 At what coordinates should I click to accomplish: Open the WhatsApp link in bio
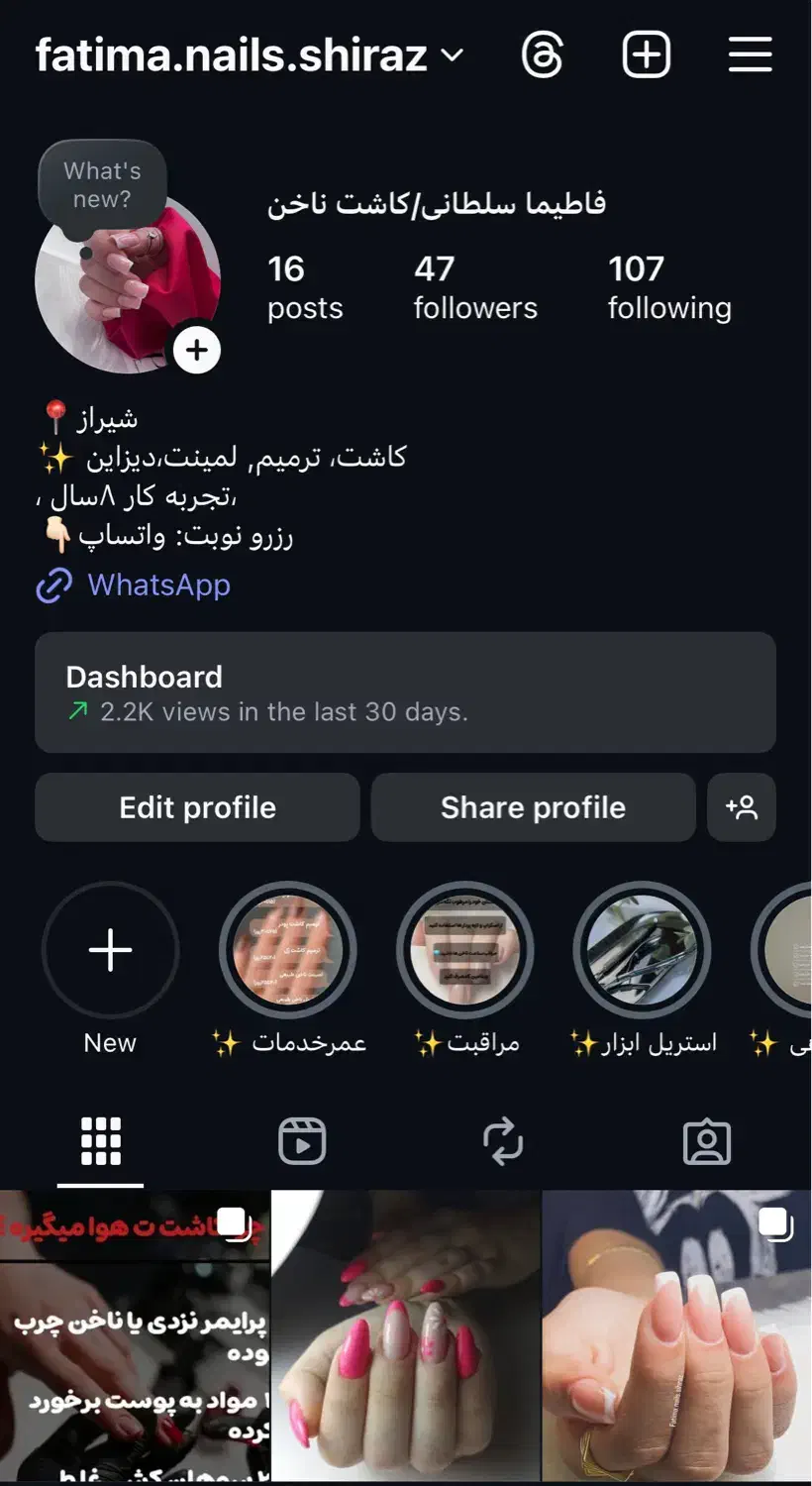pyautogui.click(x=158, y=585)
